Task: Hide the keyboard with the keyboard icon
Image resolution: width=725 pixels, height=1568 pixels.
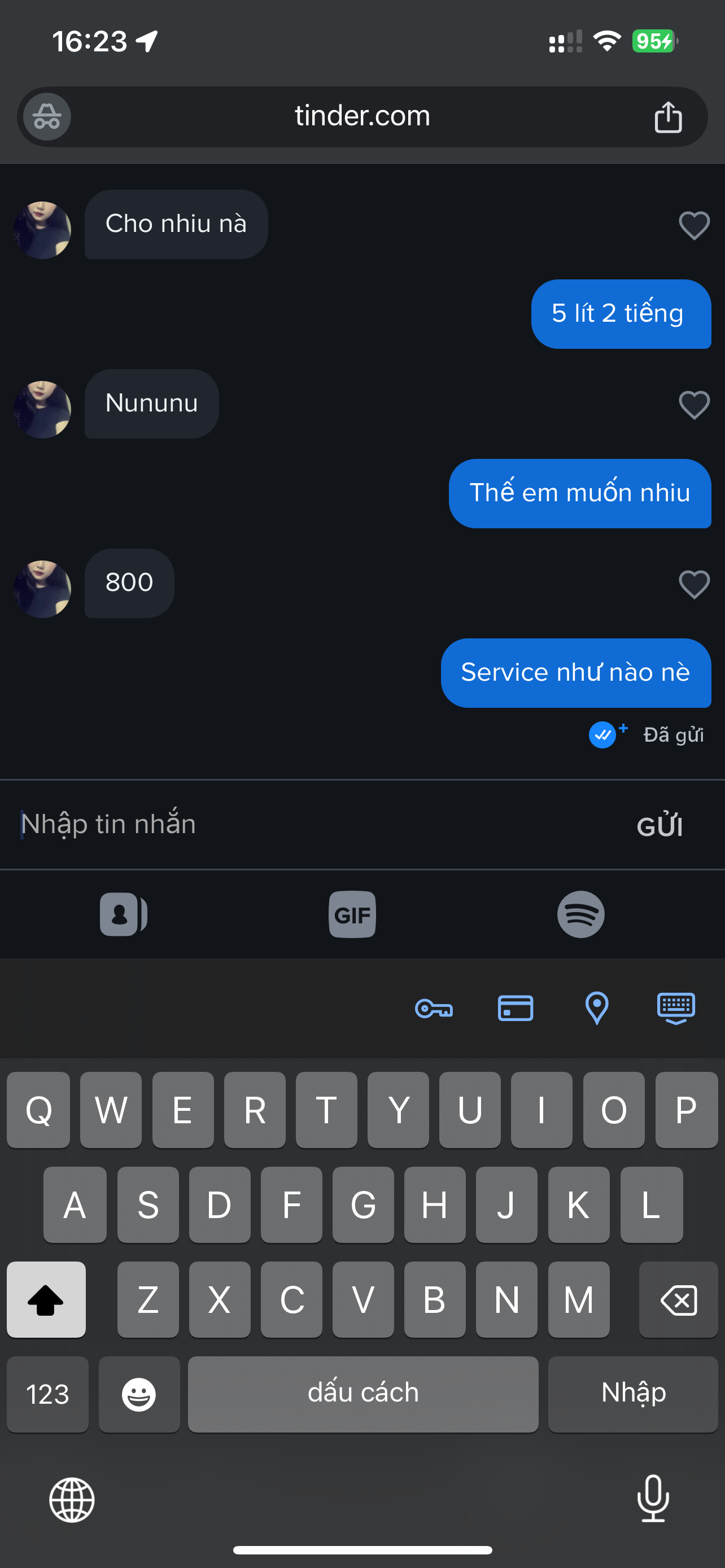Action: (x=676, y=1009)
